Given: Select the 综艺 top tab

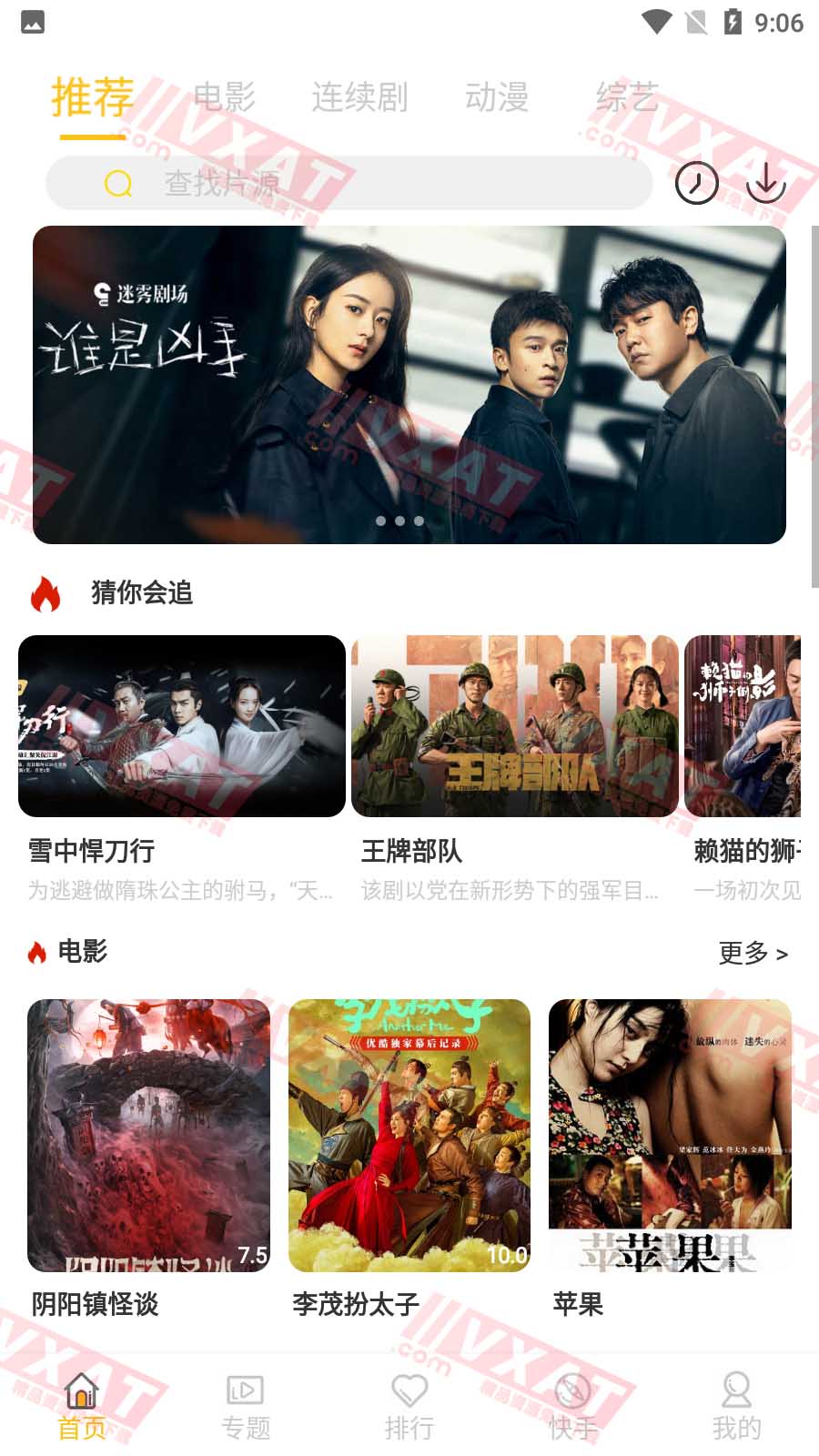Looking at the screenshot, I should 627,96.
